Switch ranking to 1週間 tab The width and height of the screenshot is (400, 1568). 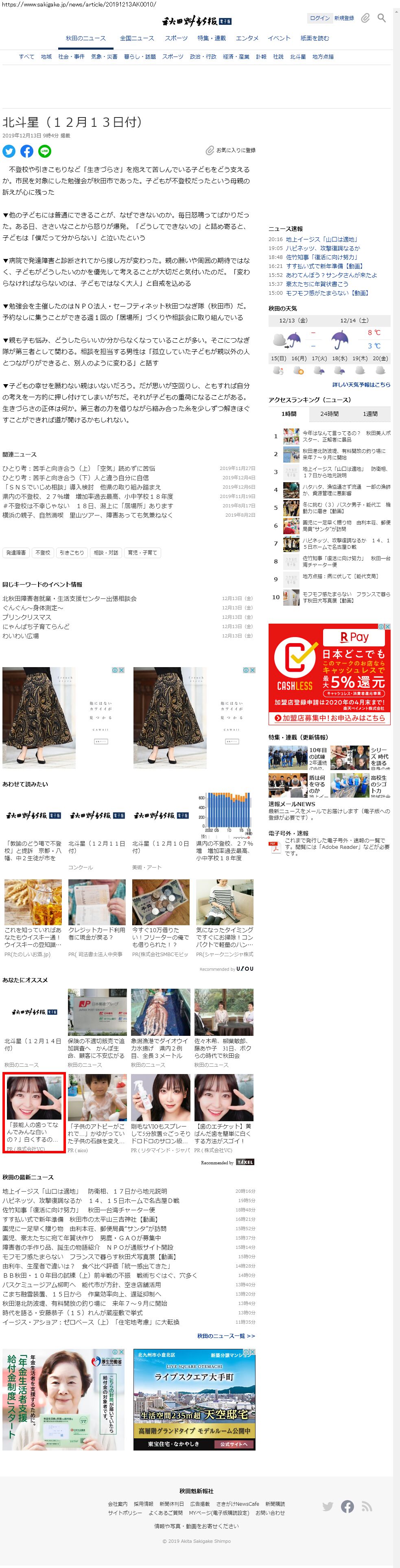[370, 414]
